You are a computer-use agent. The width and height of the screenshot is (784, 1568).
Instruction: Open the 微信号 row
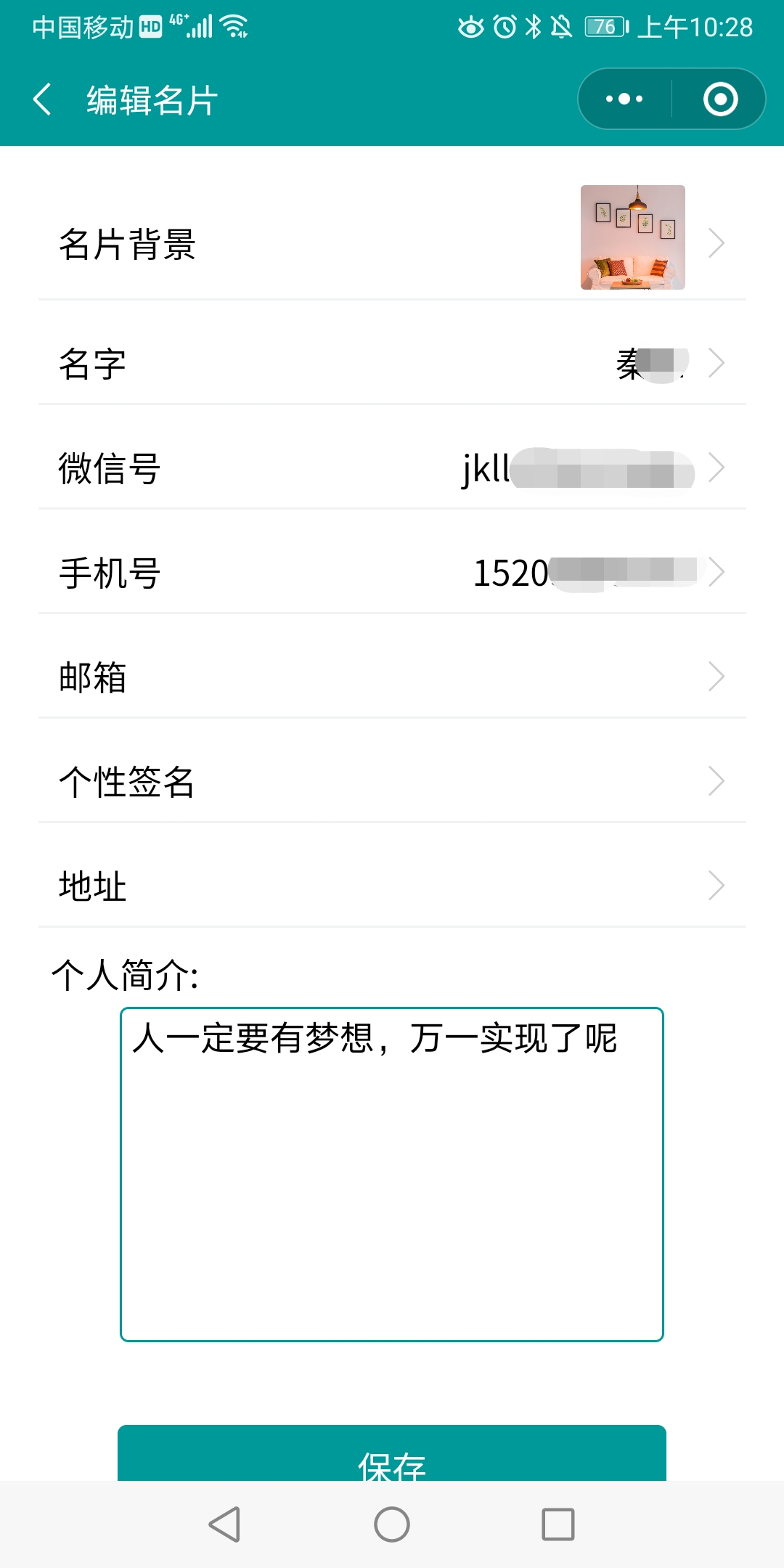[x=392, y=468]
